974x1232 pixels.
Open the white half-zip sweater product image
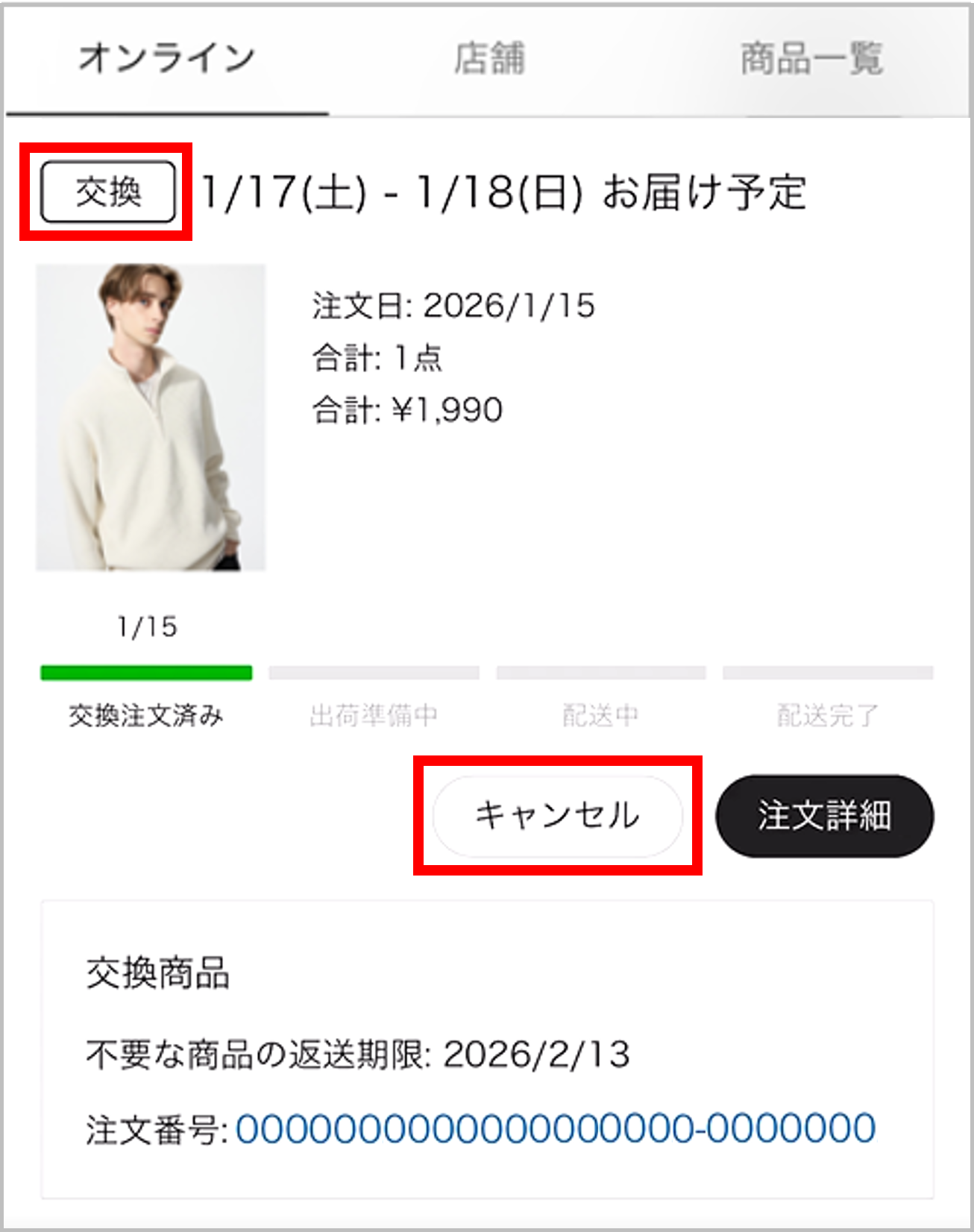click(151, 418)
